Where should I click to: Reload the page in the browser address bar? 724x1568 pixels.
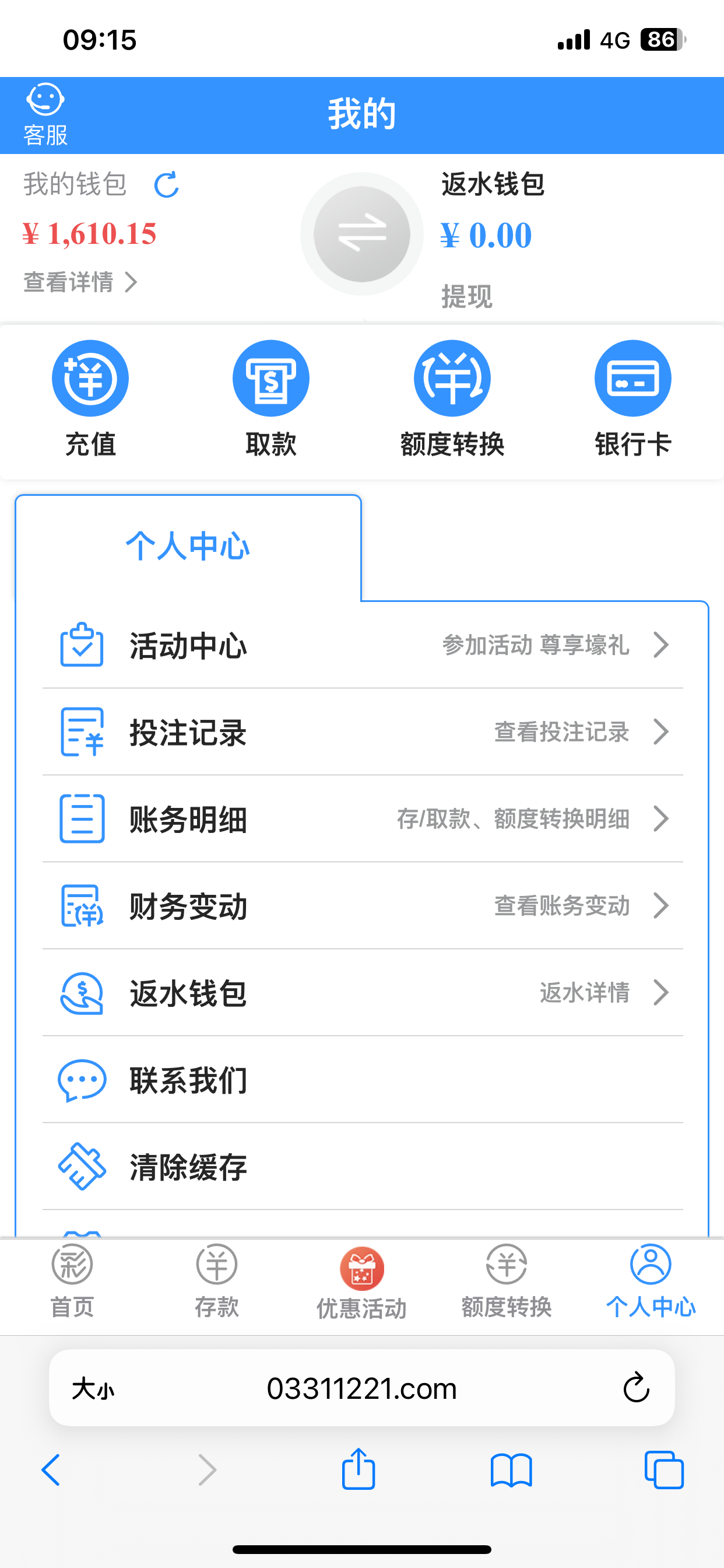click(x=637, y=1388)
